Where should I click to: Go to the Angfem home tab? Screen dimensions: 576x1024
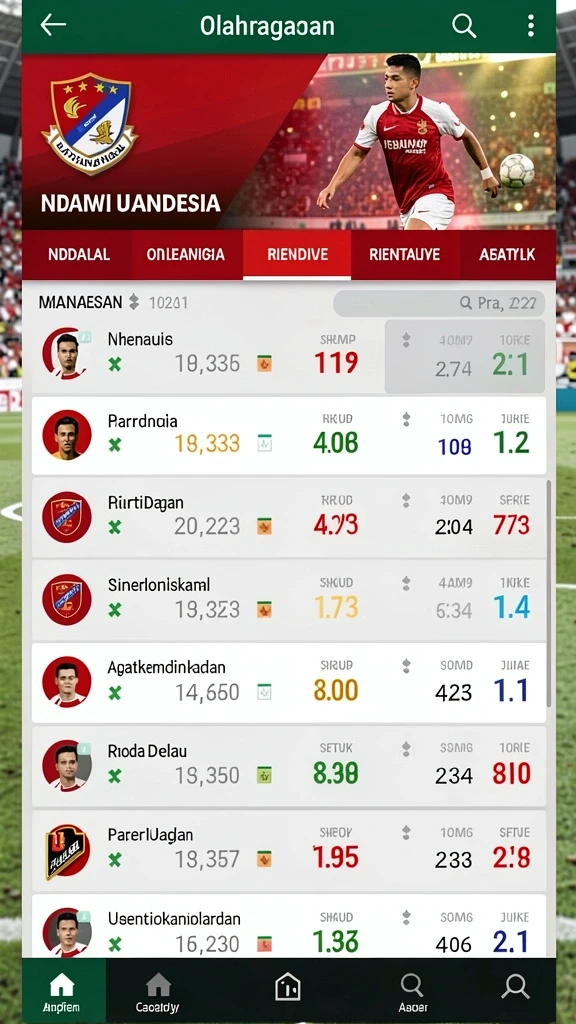click(63, 990)
